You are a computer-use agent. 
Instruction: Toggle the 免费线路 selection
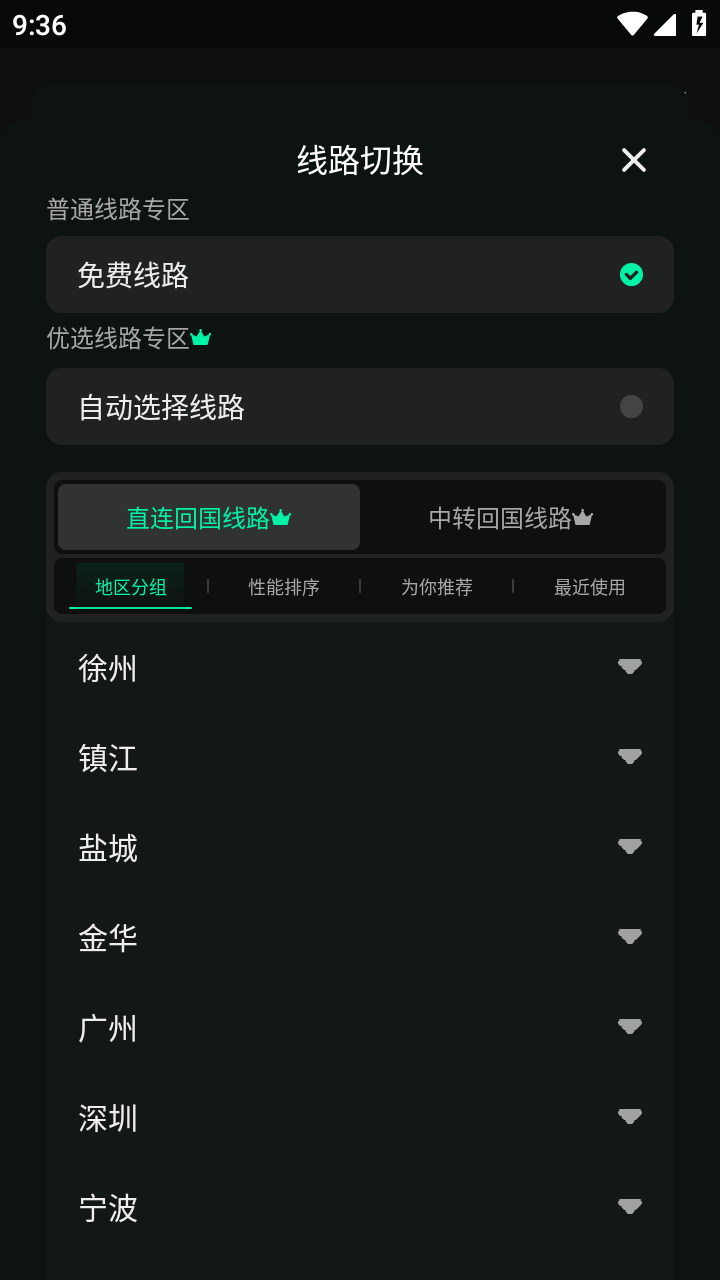point(360,274)
